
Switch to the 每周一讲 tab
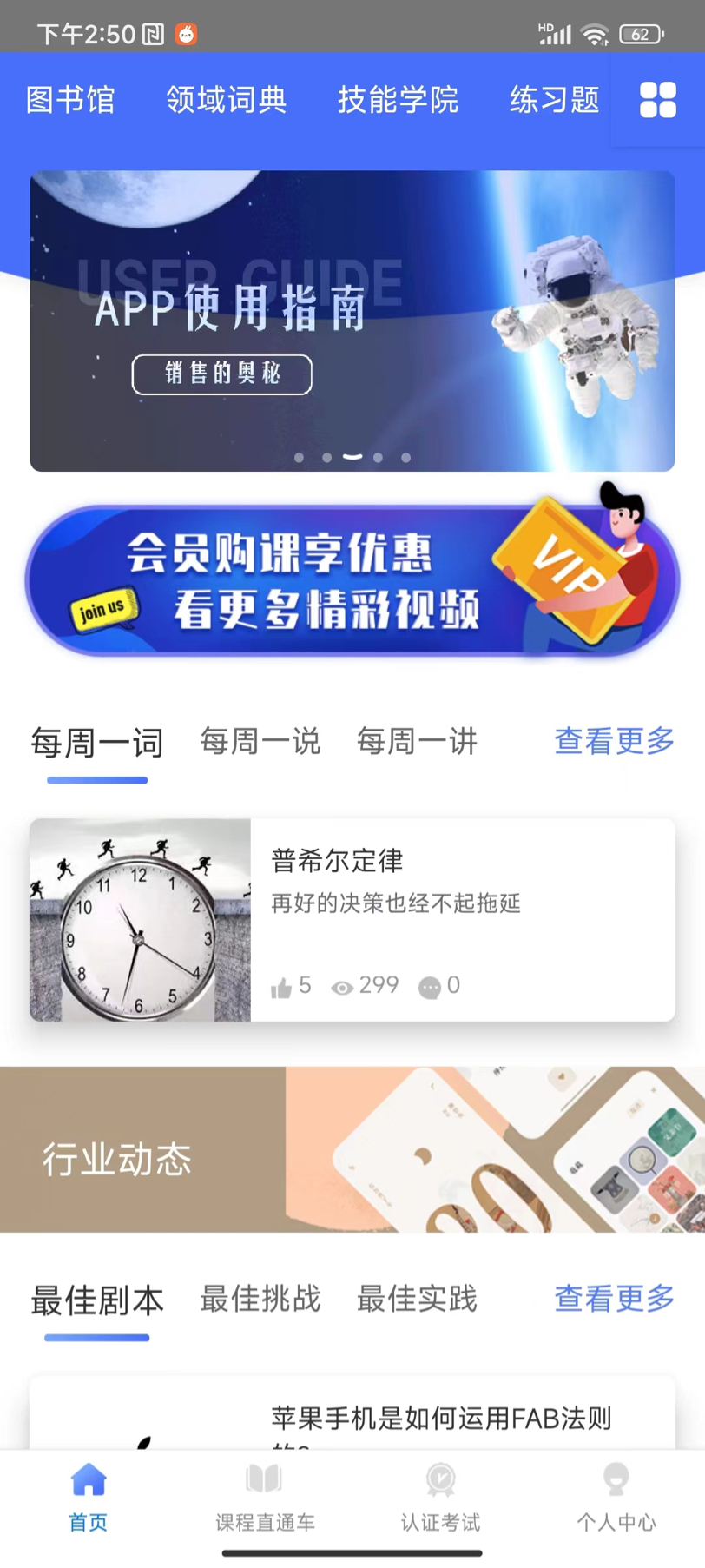417,741
